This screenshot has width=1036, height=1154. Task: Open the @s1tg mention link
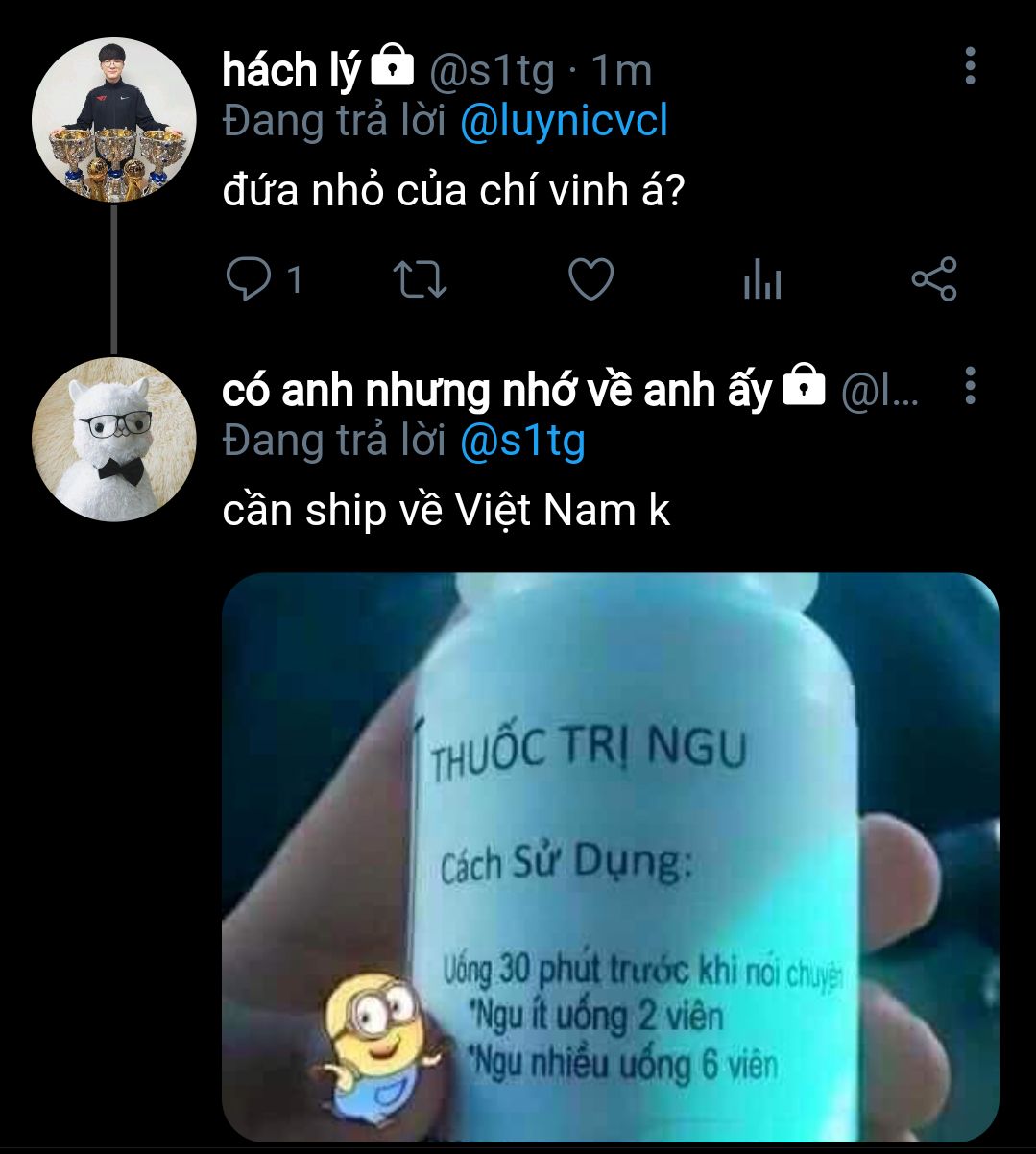coord(522,441)
